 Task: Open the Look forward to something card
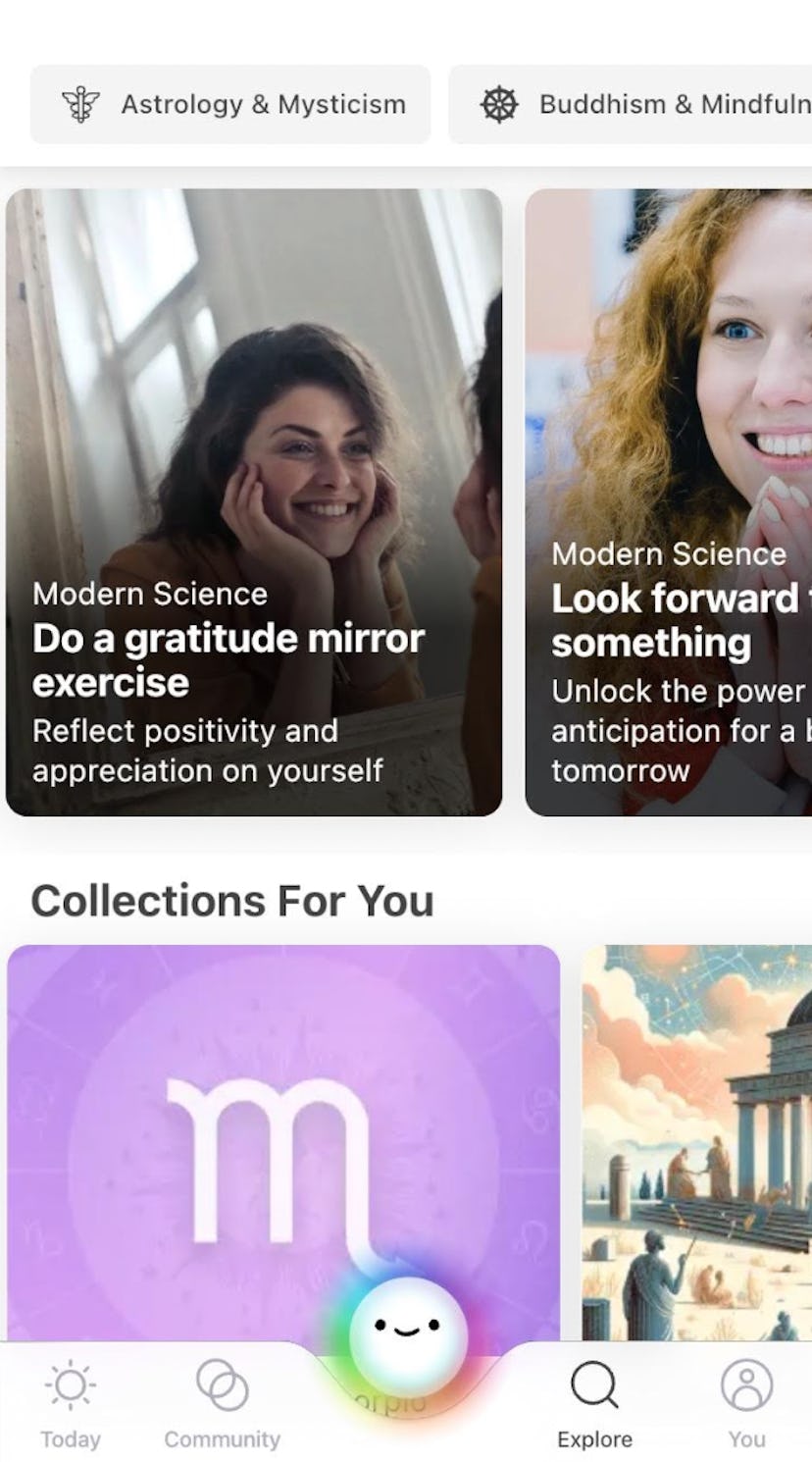click(x=670, y=502)
